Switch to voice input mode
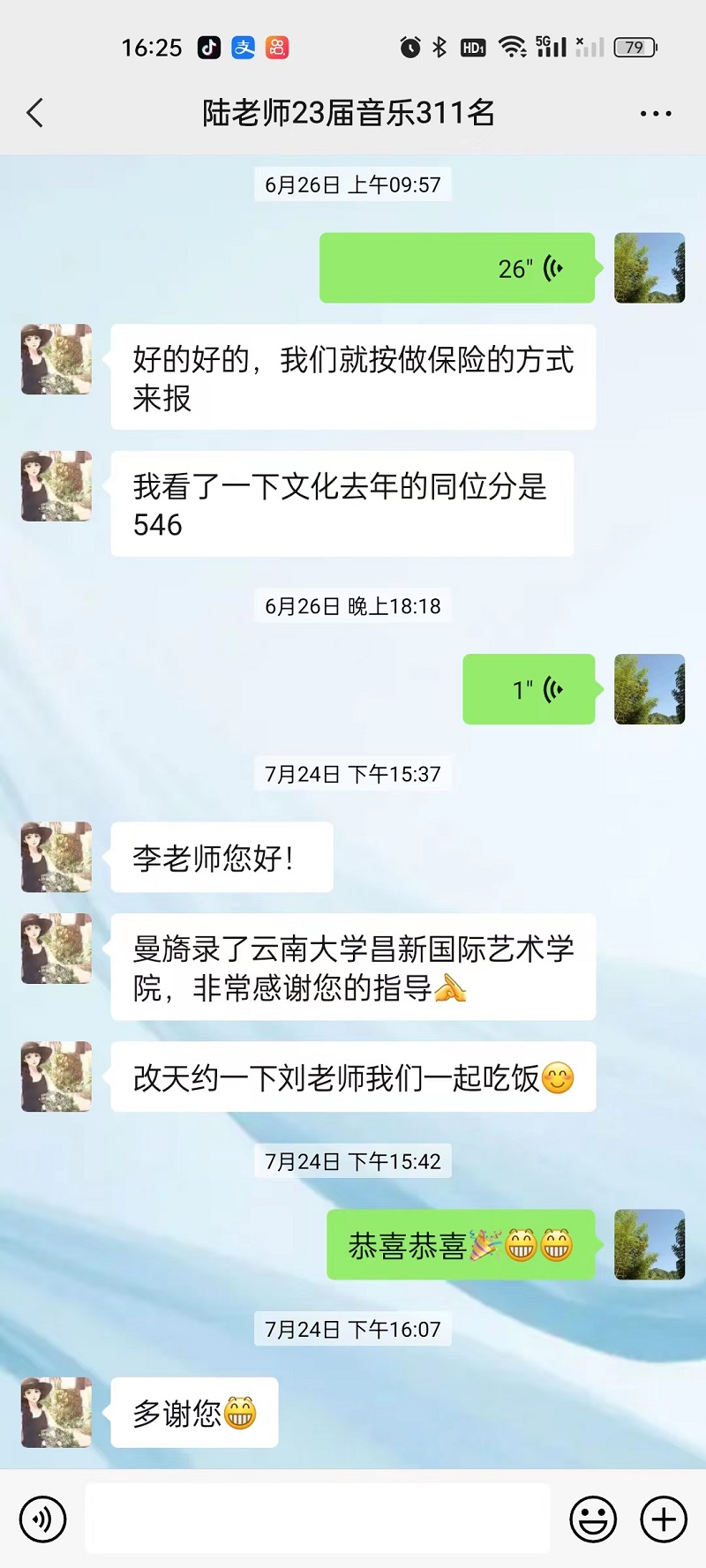 [x=42, y=1519]
